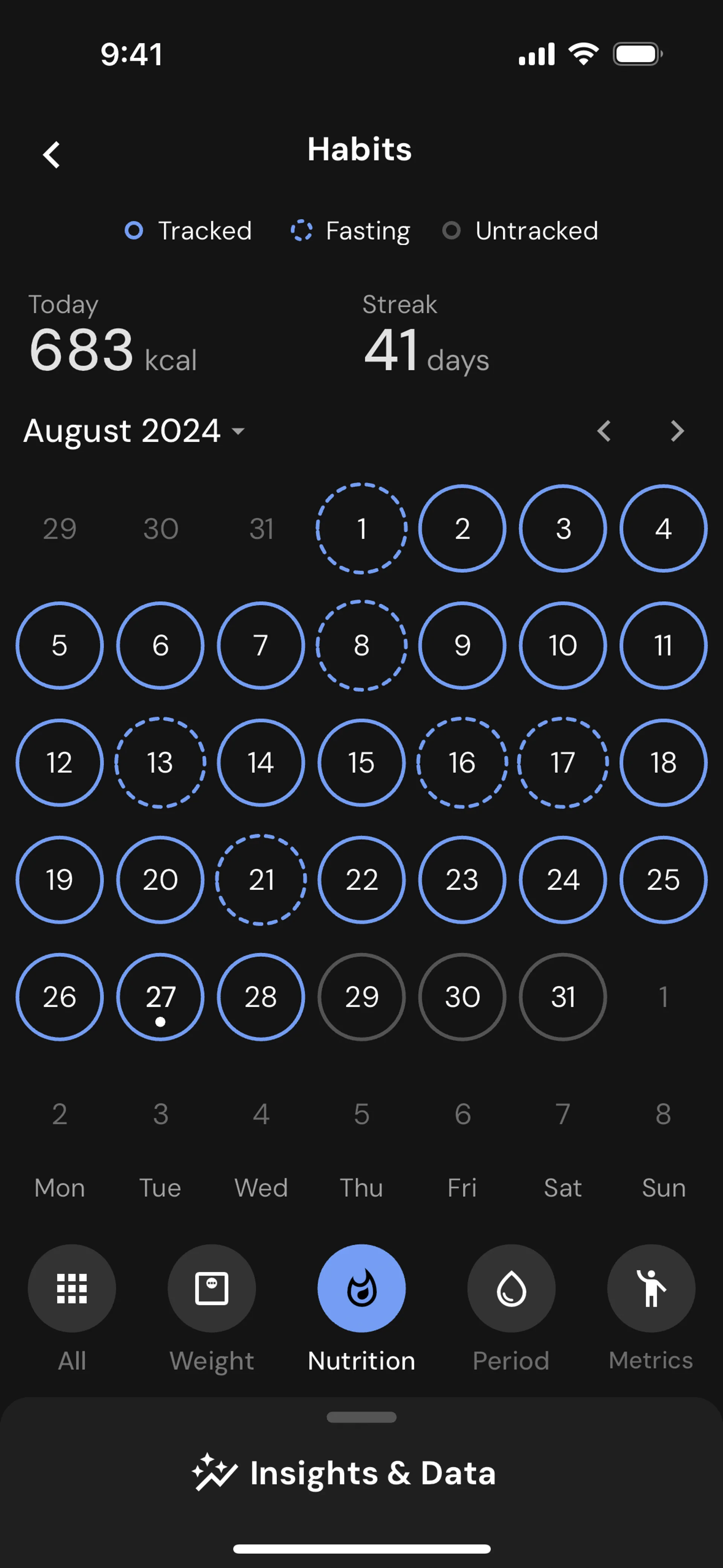Pick August 4 on the calendar
This screenshot has width=723, height=1568.
664,528
